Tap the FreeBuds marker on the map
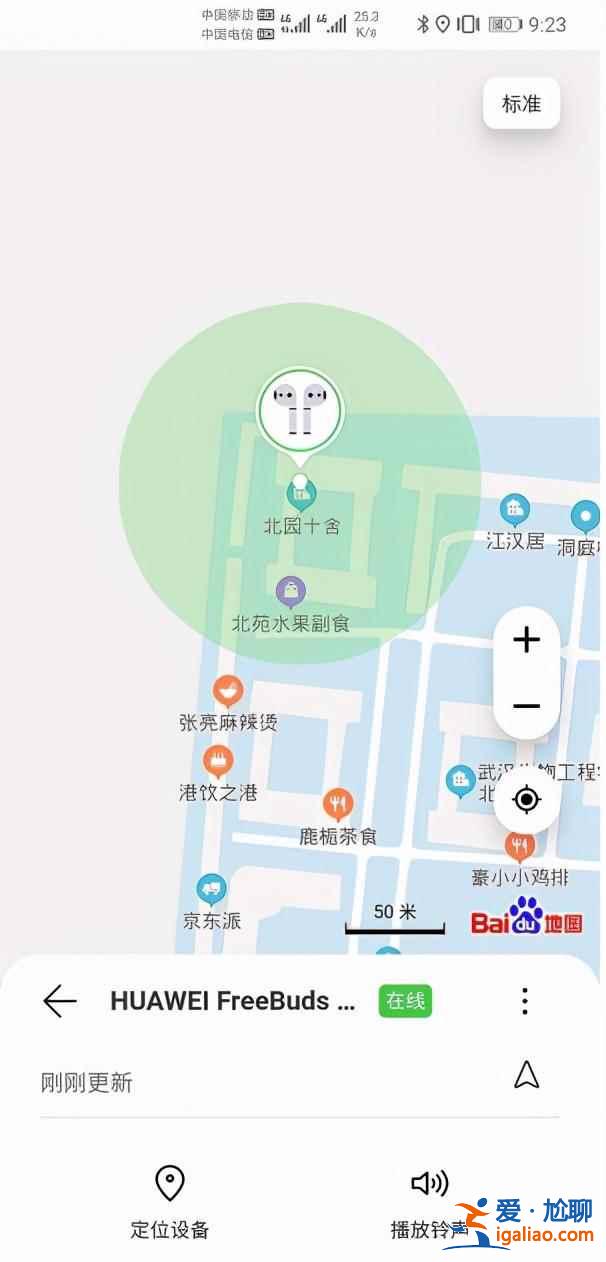Viewport: 606px width, 1262px height. point(300,410)
